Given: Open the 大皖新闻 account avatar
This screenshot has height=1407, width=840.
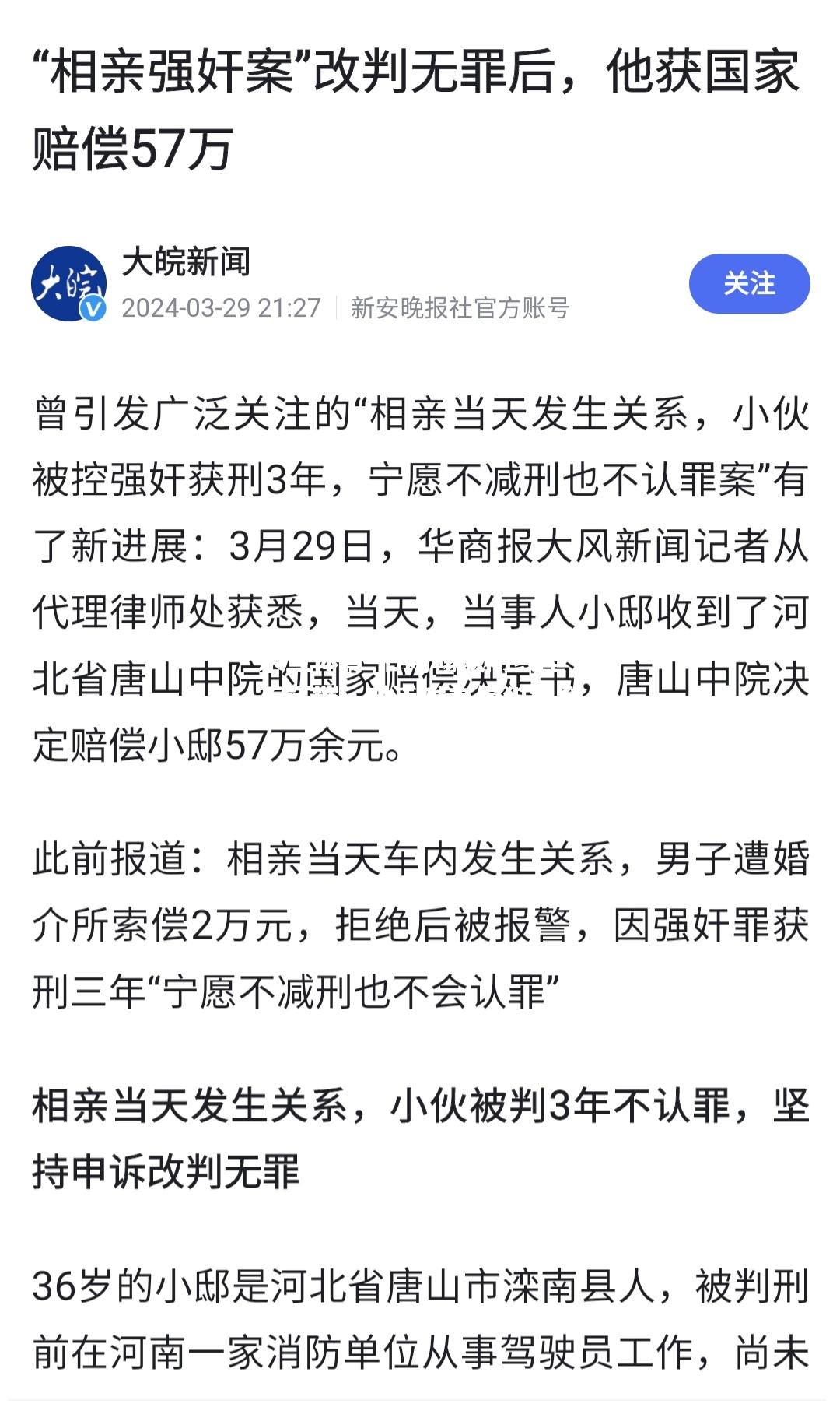Looking at the screenshot, I should [69, 283].
